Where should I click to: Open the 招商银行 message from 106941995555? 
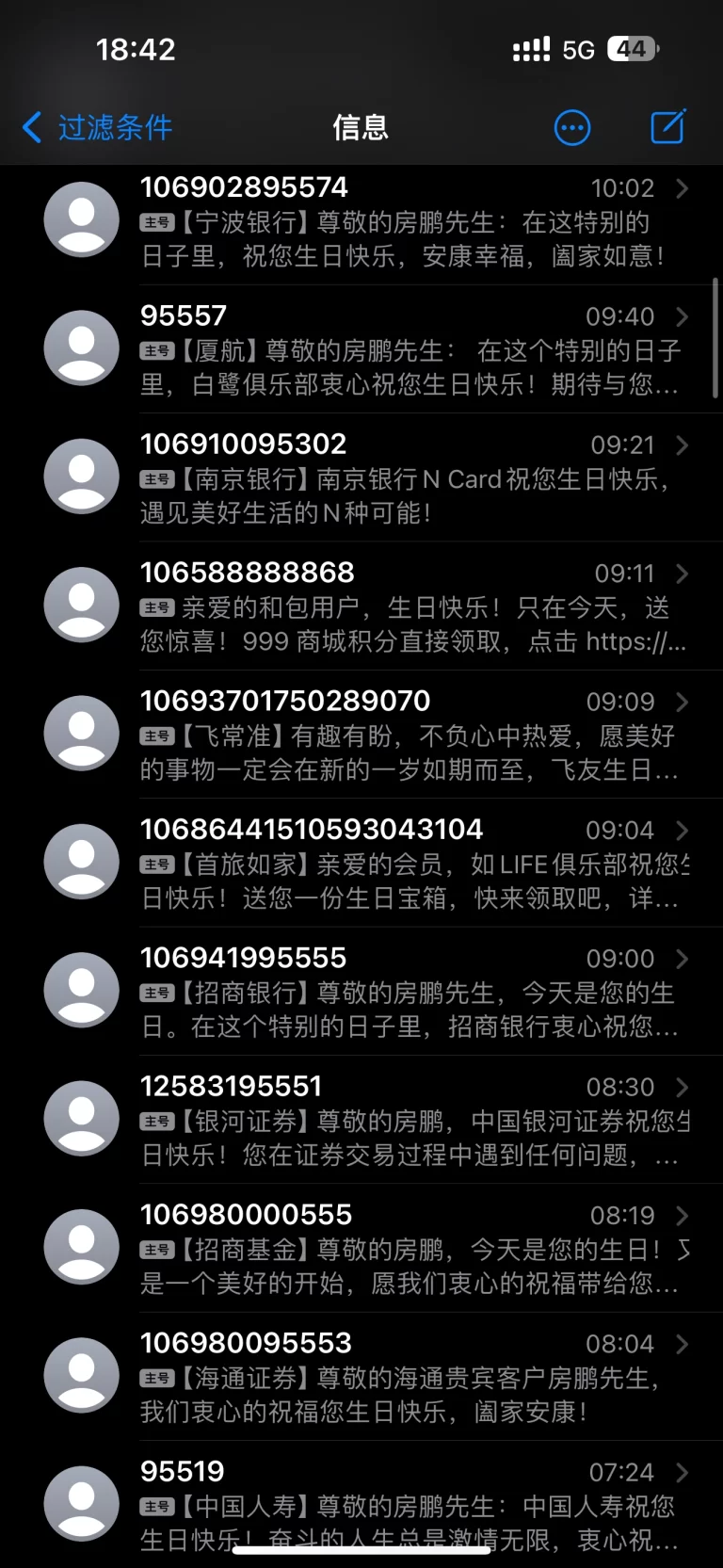click(361, 992)
